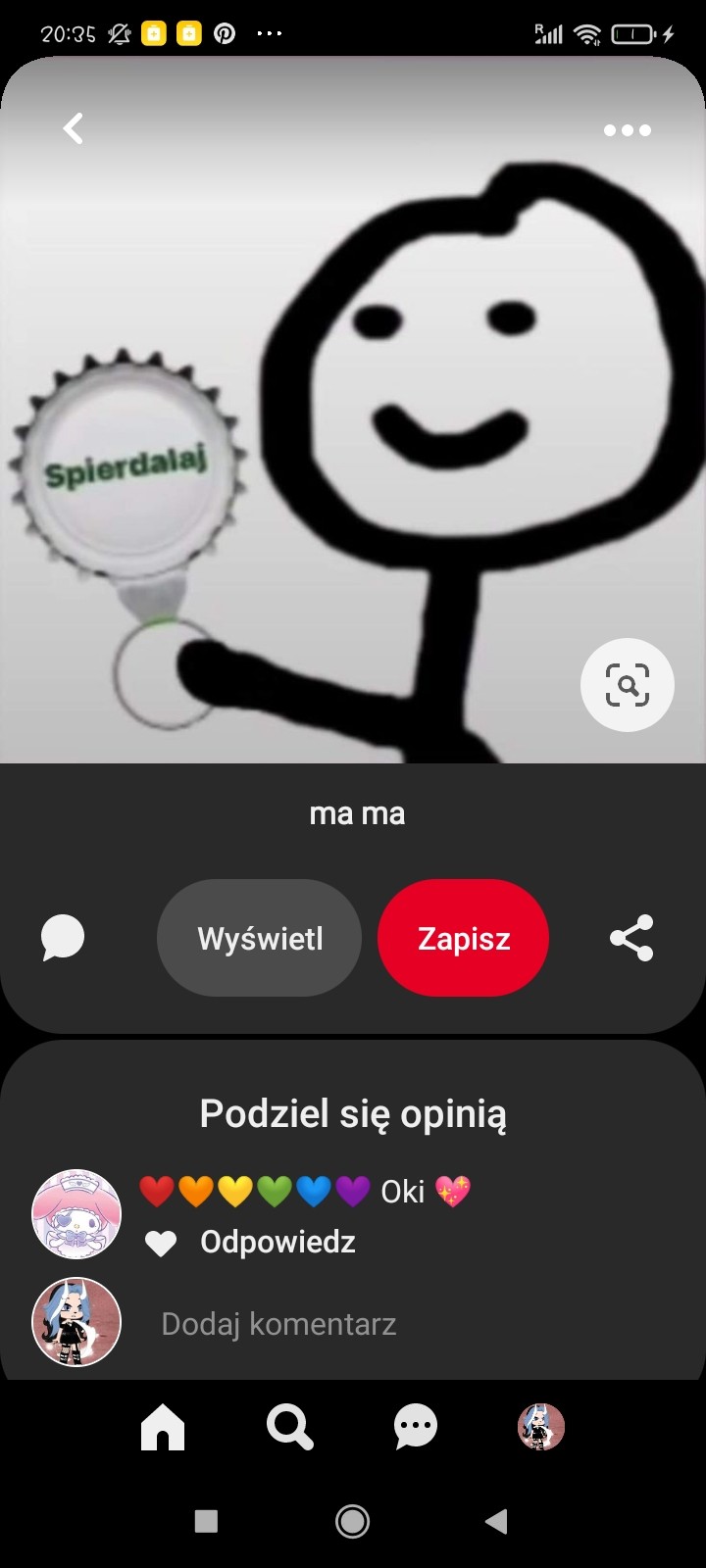The height and width of the screenshot is (1568, 706).
Task: Open the Profile tab avatar
Action: (541, 1426)
